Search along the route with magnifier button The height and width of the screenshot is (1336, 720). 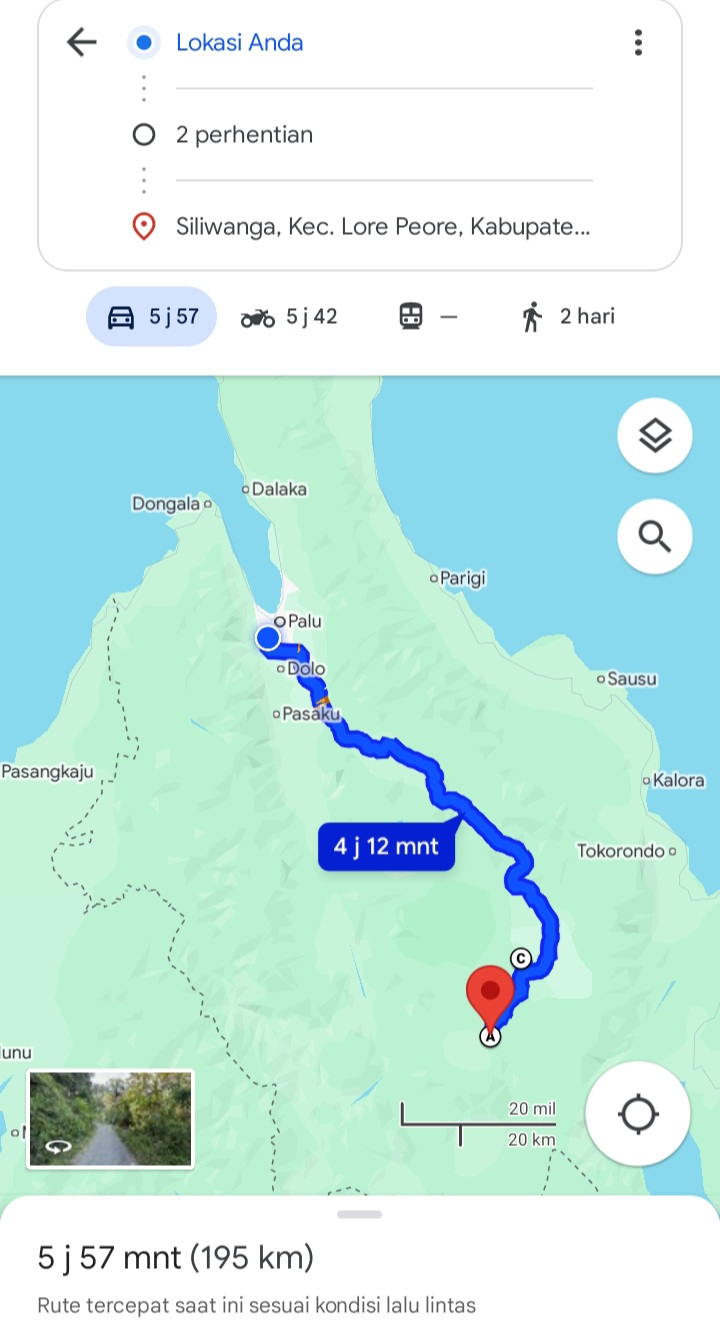click(x=655, y=537)
